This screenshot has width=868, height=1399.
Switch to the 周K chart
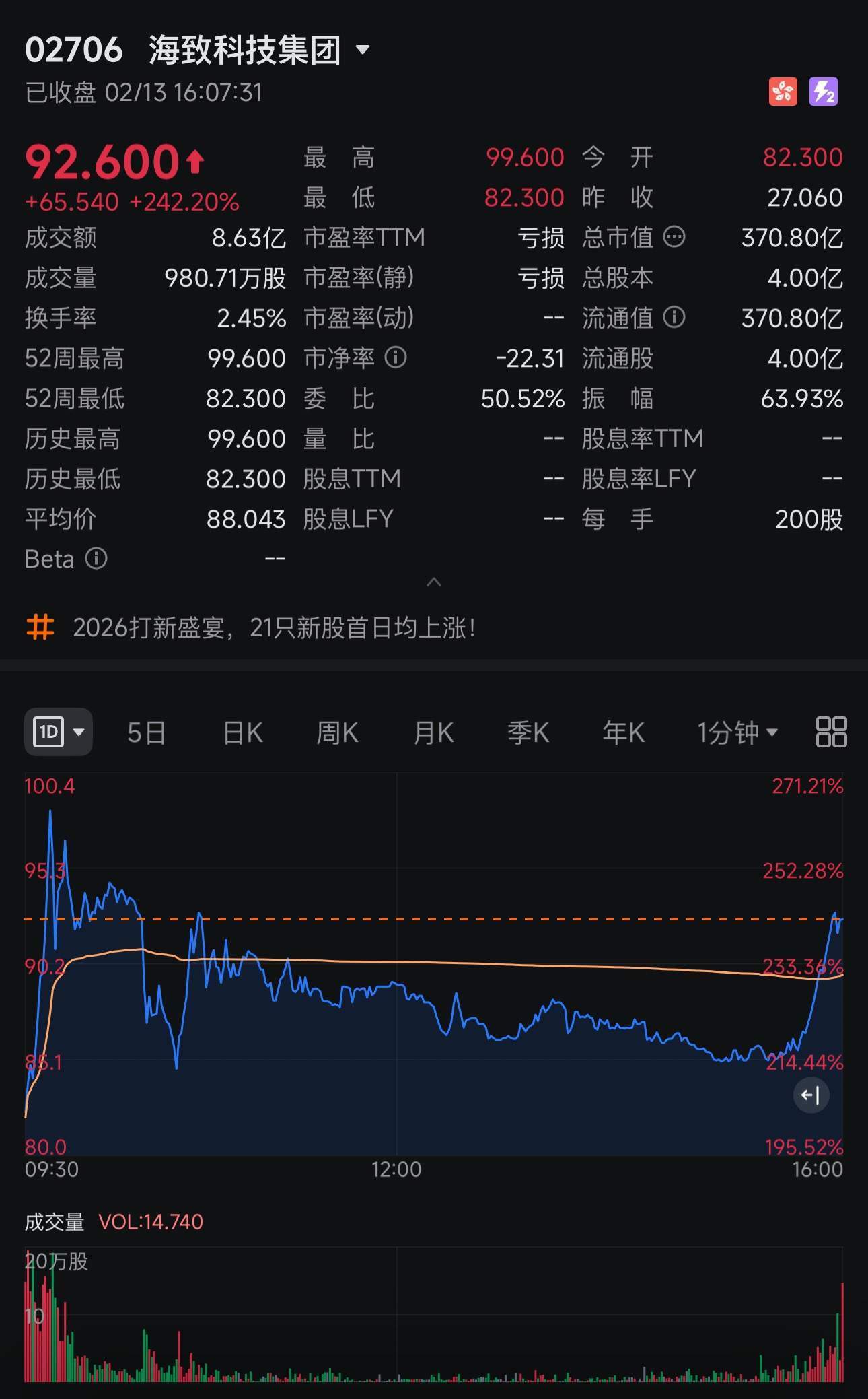click(337, 732)
